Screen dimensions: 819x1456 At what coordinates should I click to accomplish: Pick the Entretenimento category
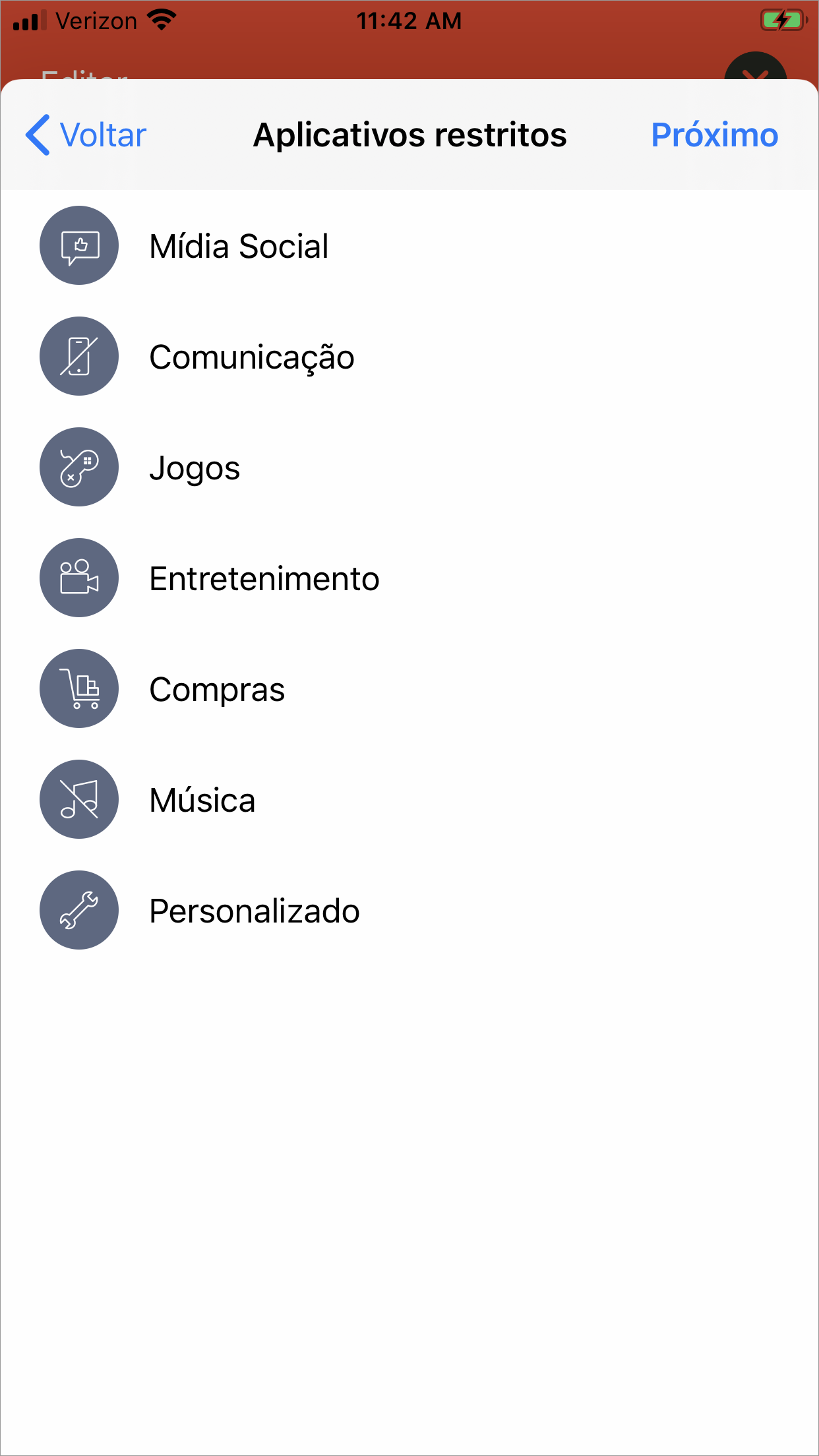(x=409, y=578)
